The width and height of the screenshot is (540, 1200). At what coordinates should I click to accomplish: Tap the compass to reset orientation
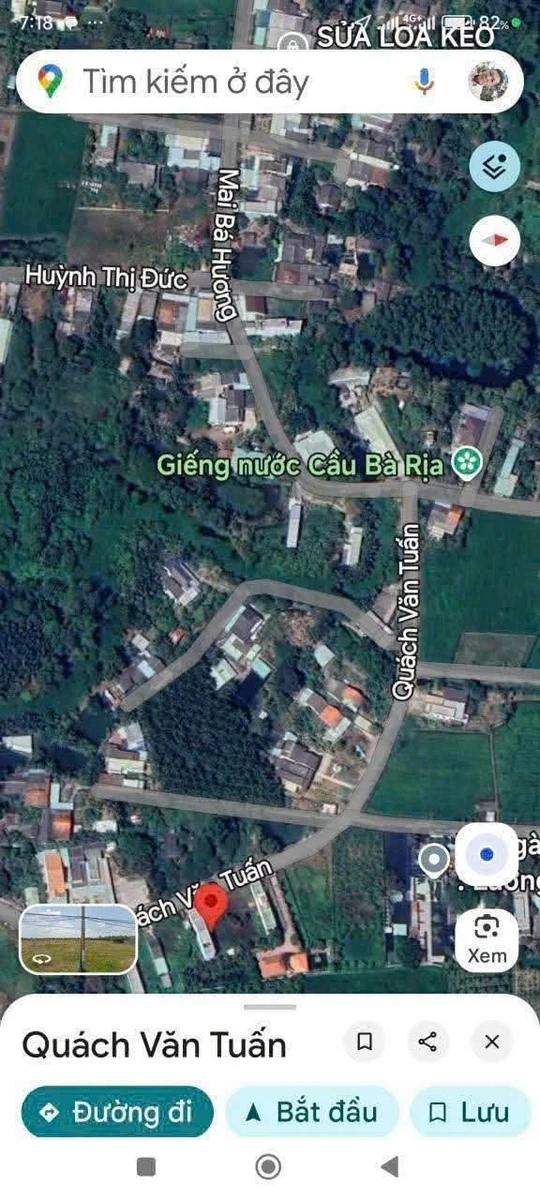click(x=494, y=241)
